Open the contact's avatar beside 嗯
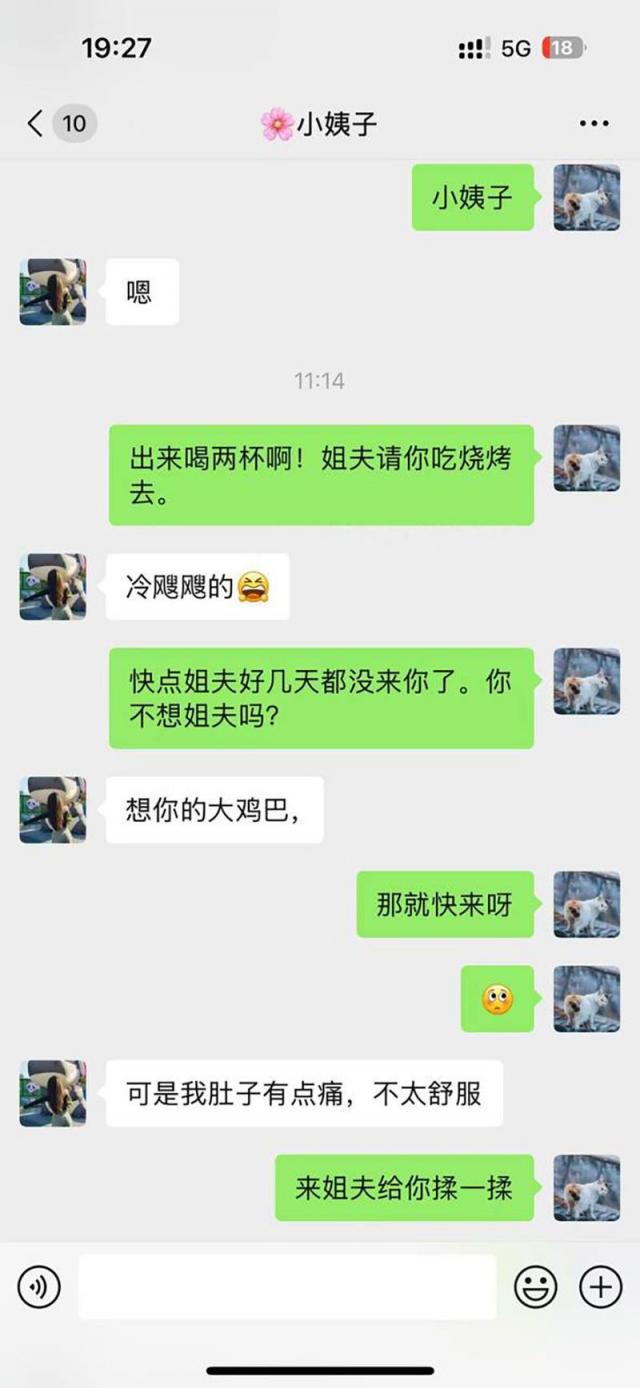 click(53, 292)
